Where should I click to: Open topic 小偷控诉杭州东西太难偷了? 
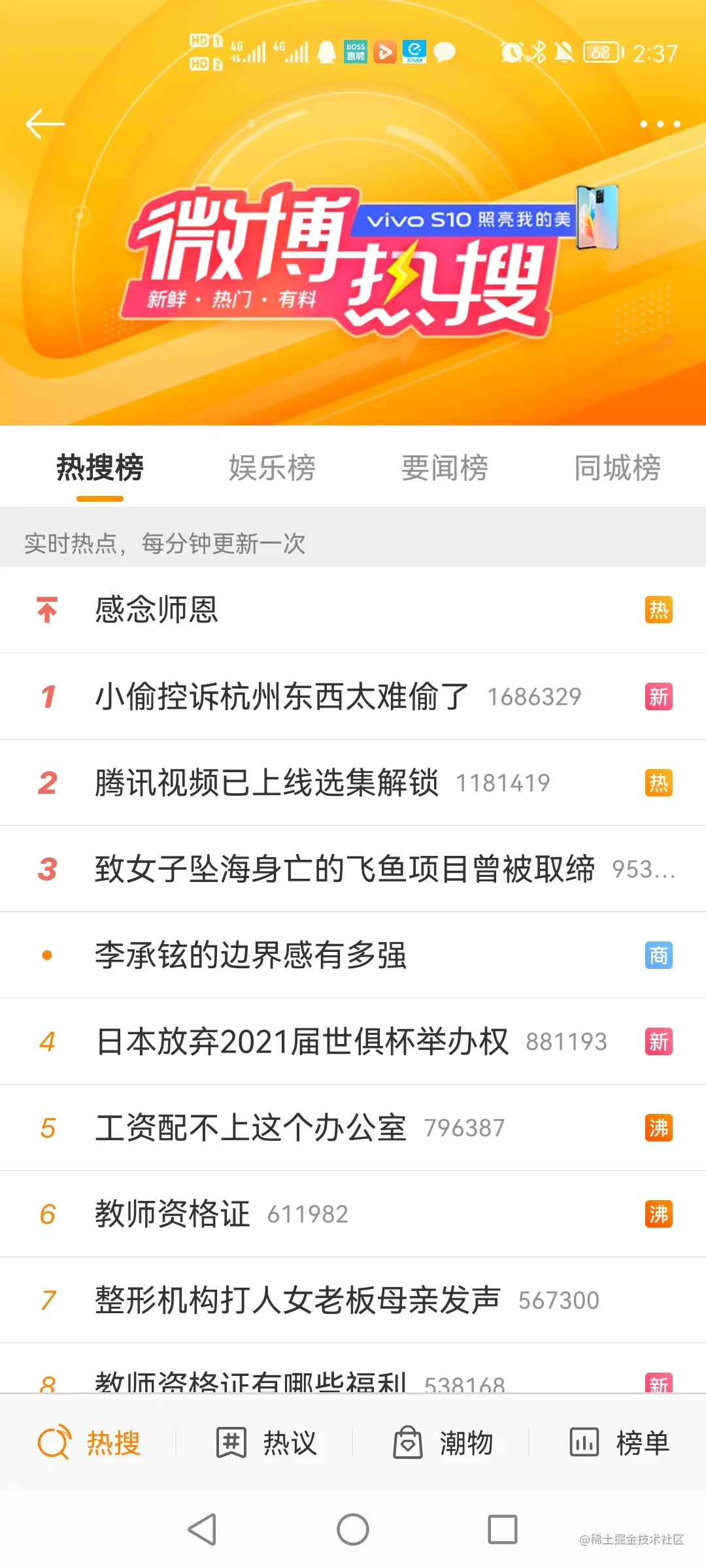coord(282,696)
